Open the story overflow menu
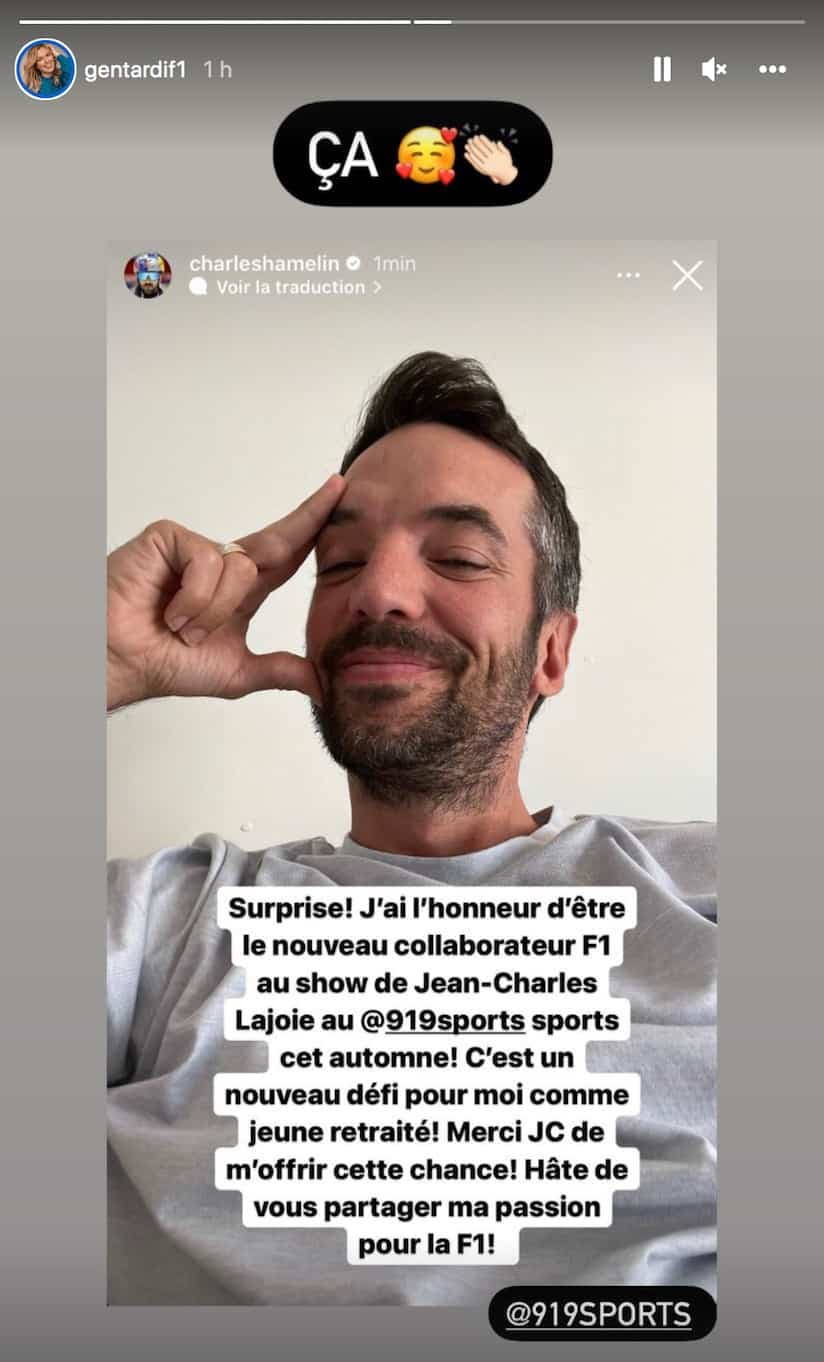The height and width of the screenshot is (1362, 824). pyautogui.click(x=772, y=69)
